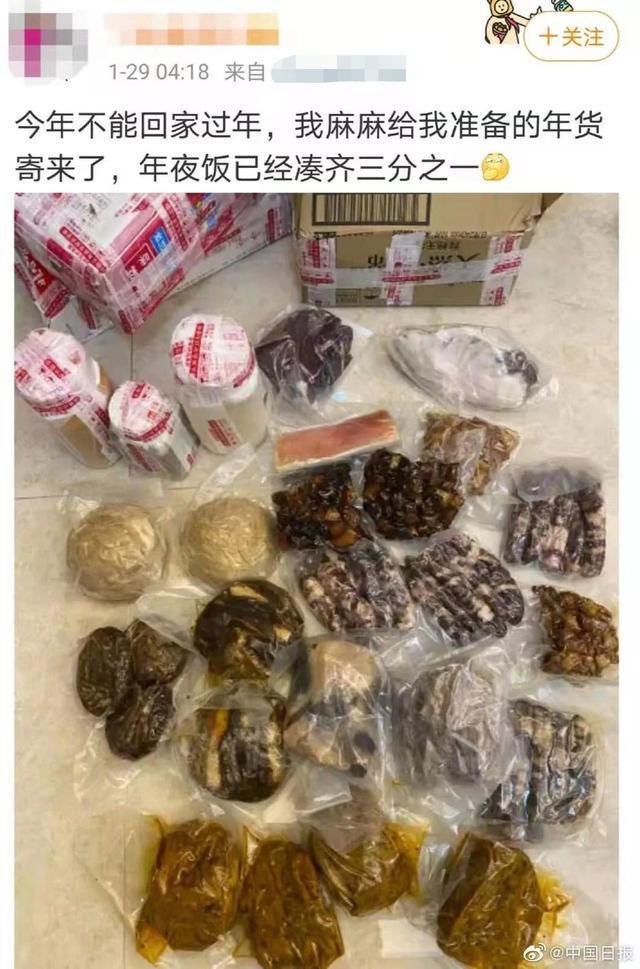Open the post source link after 来自
Viewport: 640px width, 969px height.
[x=338, y=71]
